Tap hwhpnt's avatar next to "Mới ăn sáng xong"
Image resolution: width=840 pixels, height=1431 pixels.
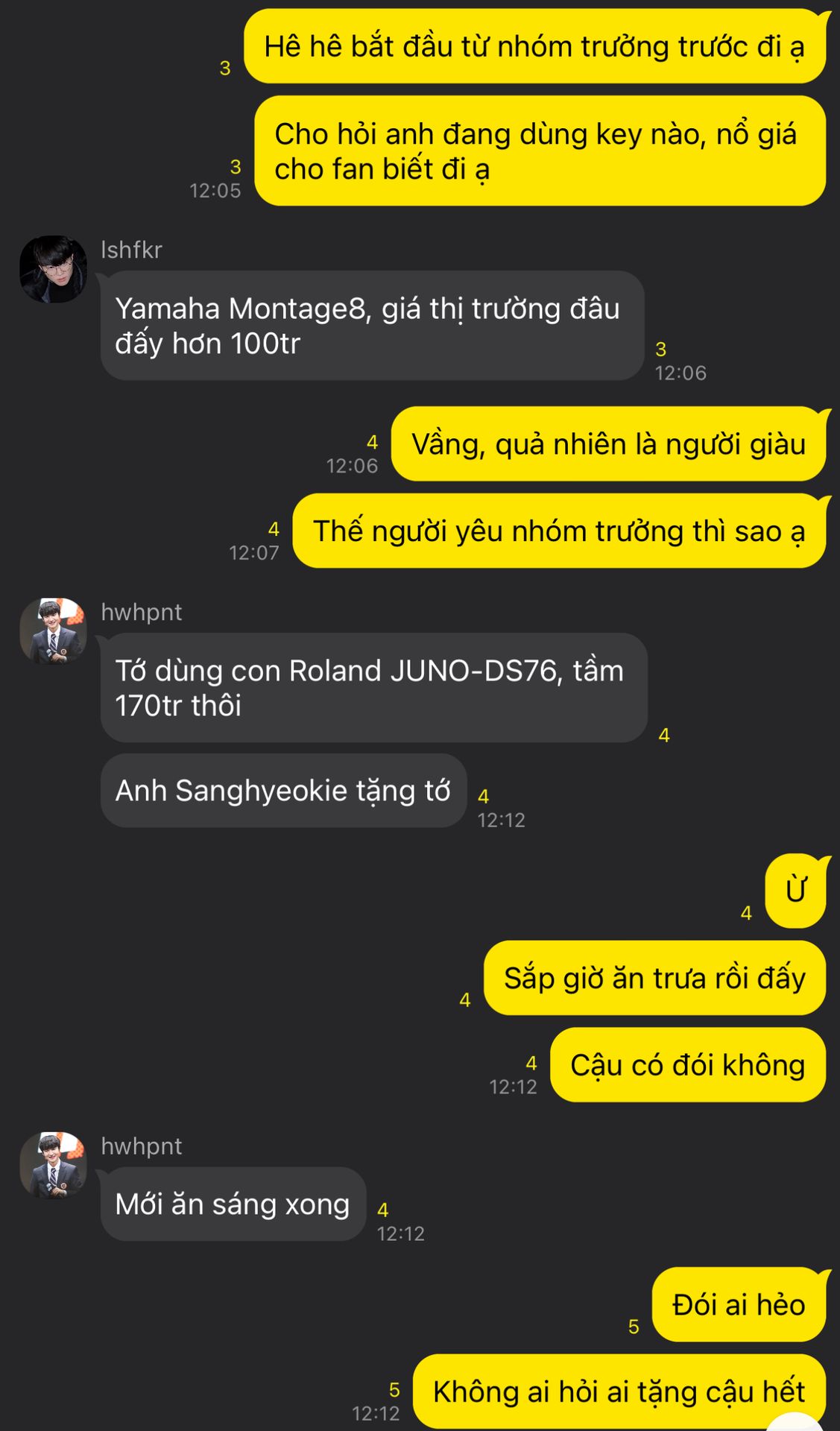pyautogui.click(x=53, y=1166)
